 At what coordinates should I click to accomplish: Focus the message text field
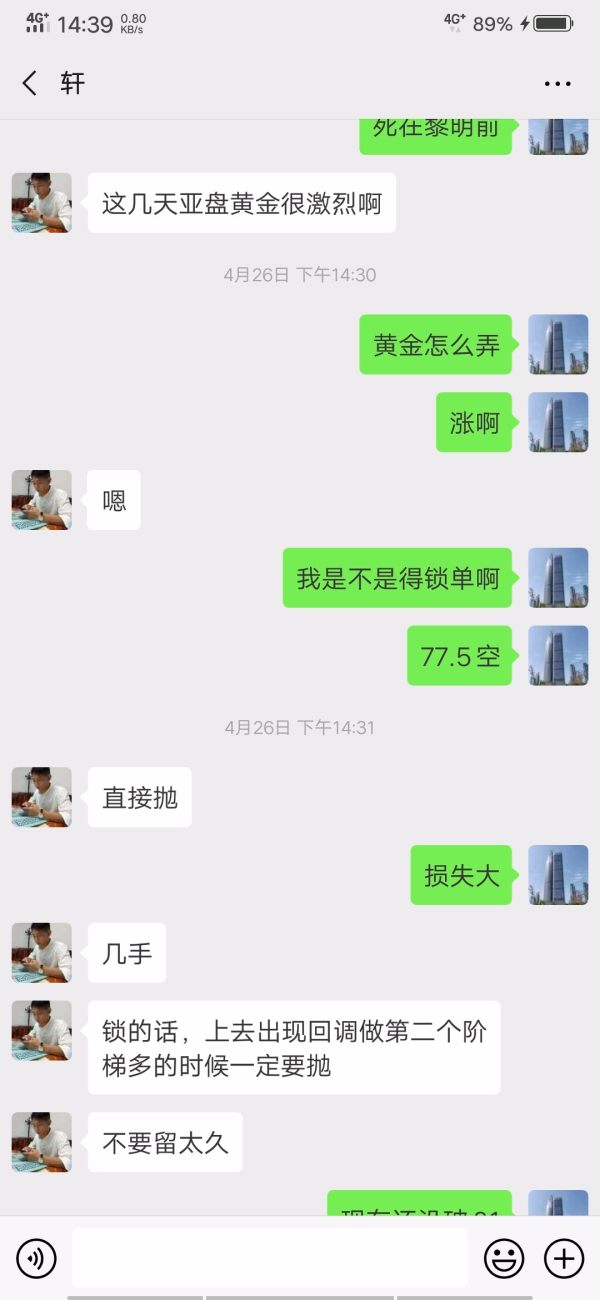(x=270, y=1258)
